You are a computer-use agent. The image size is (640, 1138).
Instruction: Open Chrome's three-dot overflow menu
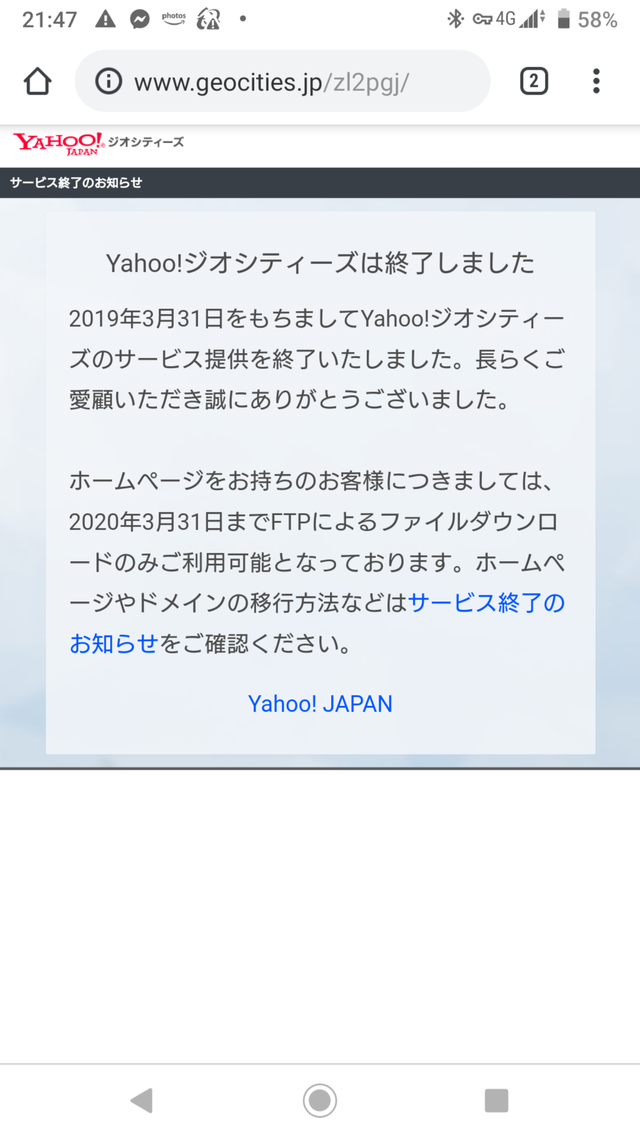(x=596, y=81)
